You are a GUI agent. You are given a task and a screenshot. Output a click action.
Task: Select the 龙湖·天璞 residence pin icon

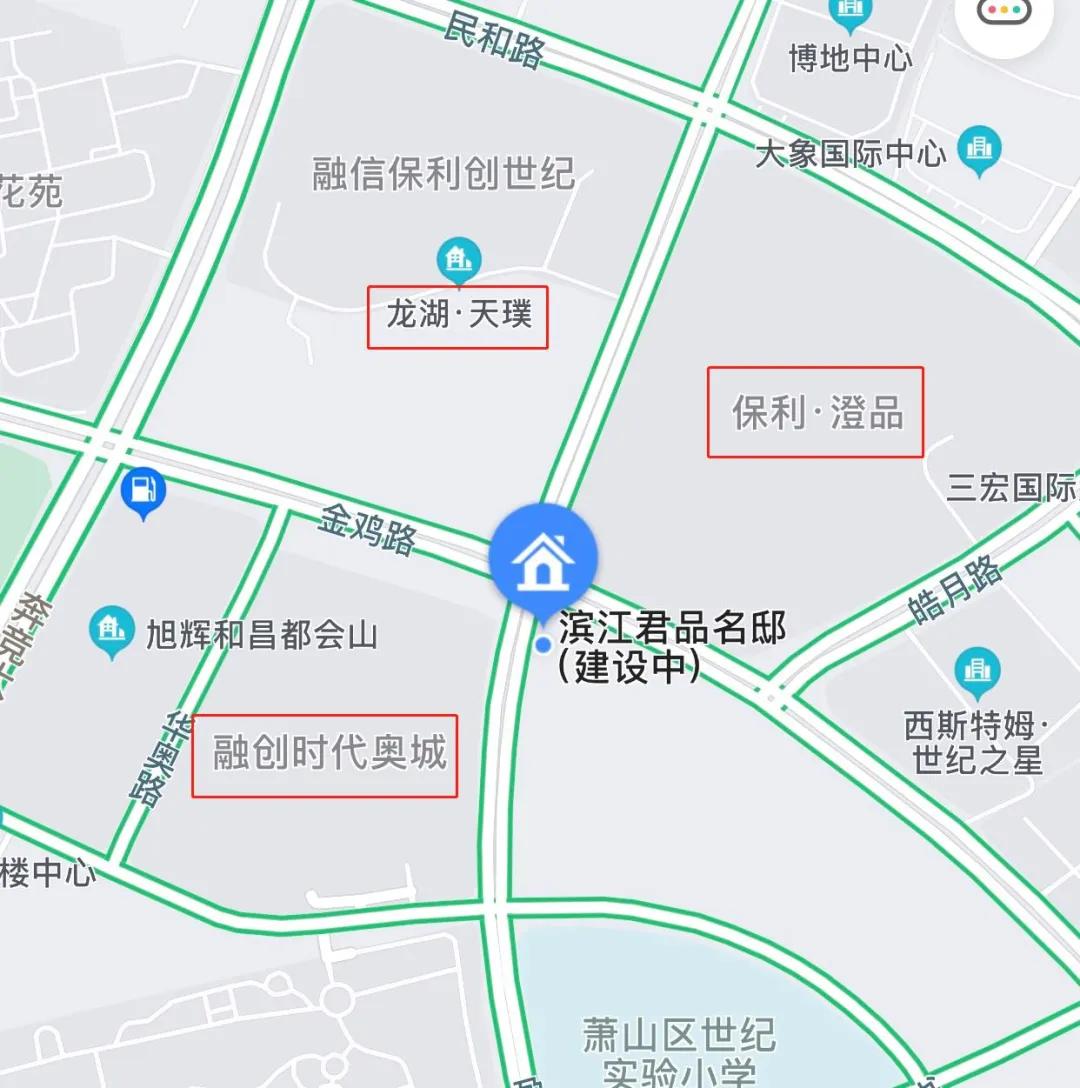click(x=458, y=258)
